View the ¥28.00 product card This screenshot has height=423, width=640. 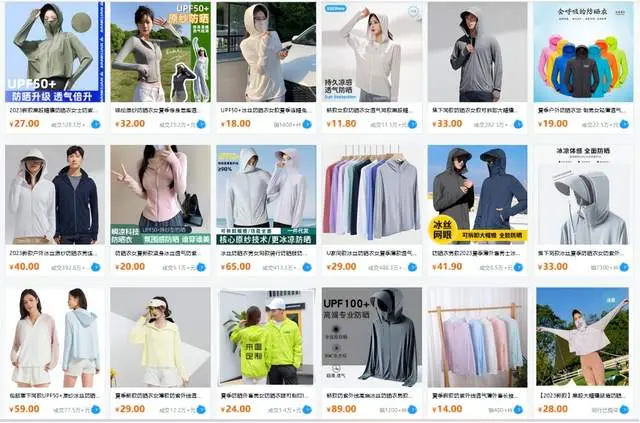(582, 336)
